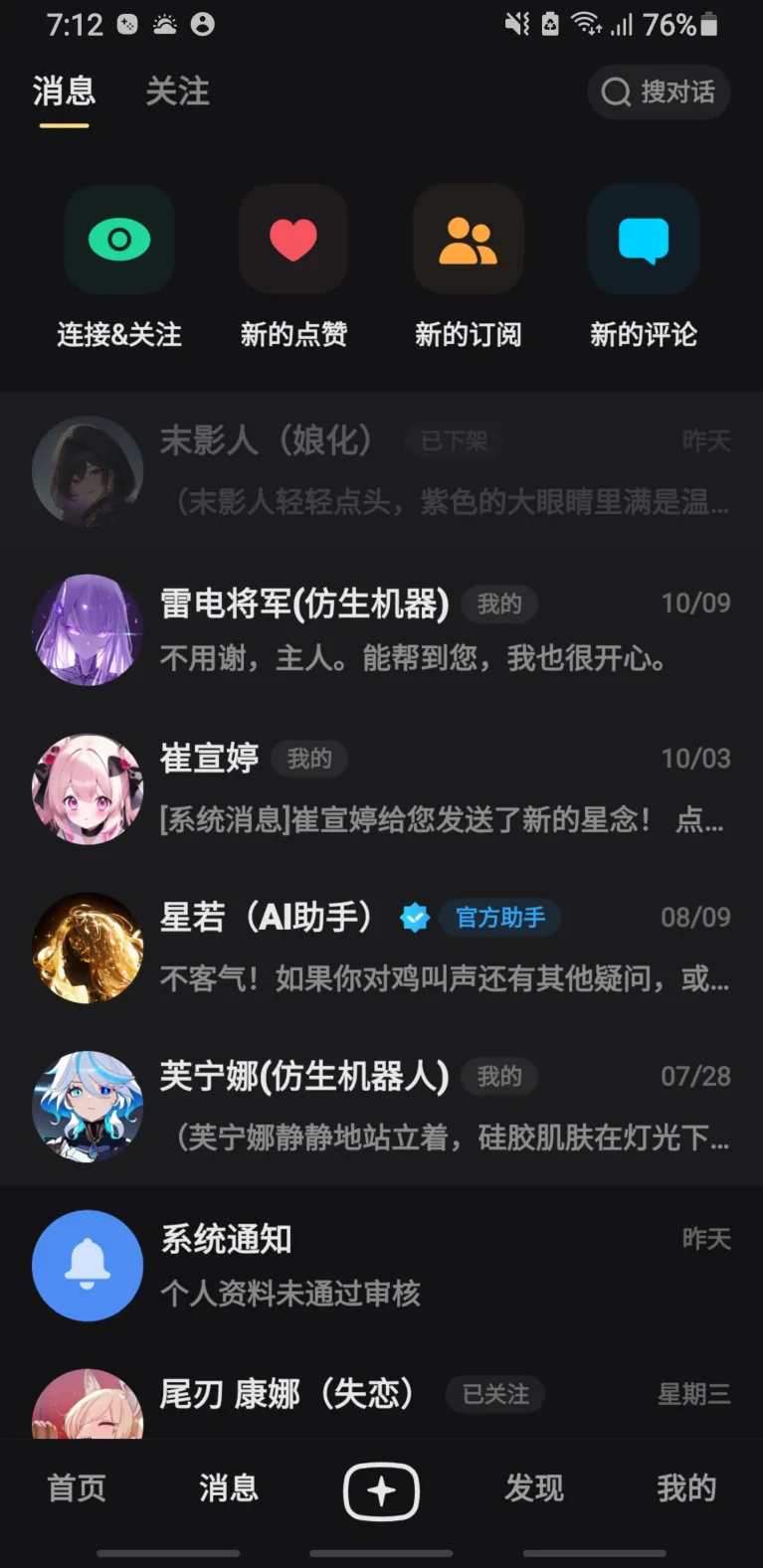Tap the 已关注 badge on 尾刃 康娜

click(x=493, y=1395)
